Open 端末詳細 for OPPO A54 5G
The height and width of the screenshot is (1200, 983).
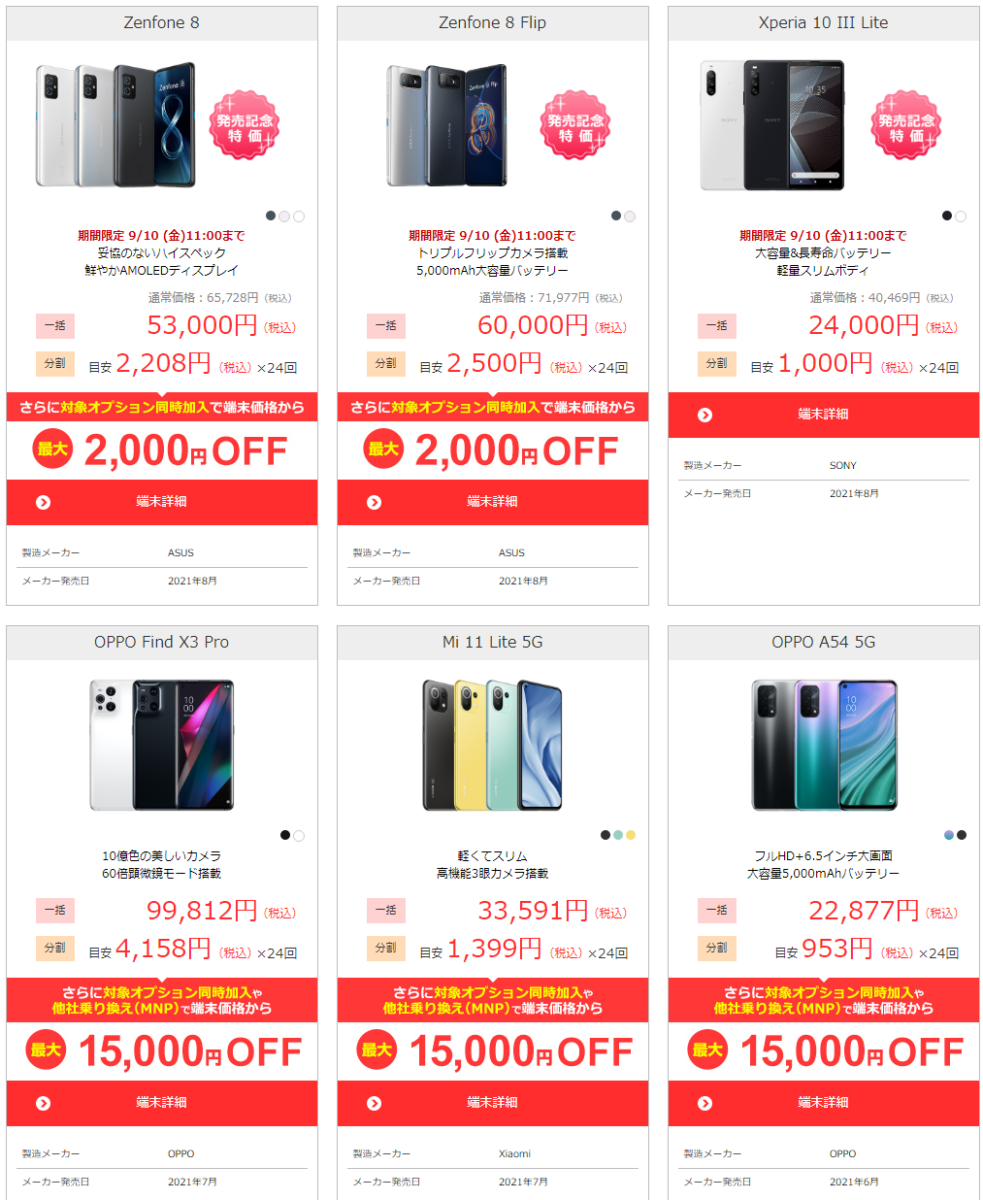(823, 1102)
